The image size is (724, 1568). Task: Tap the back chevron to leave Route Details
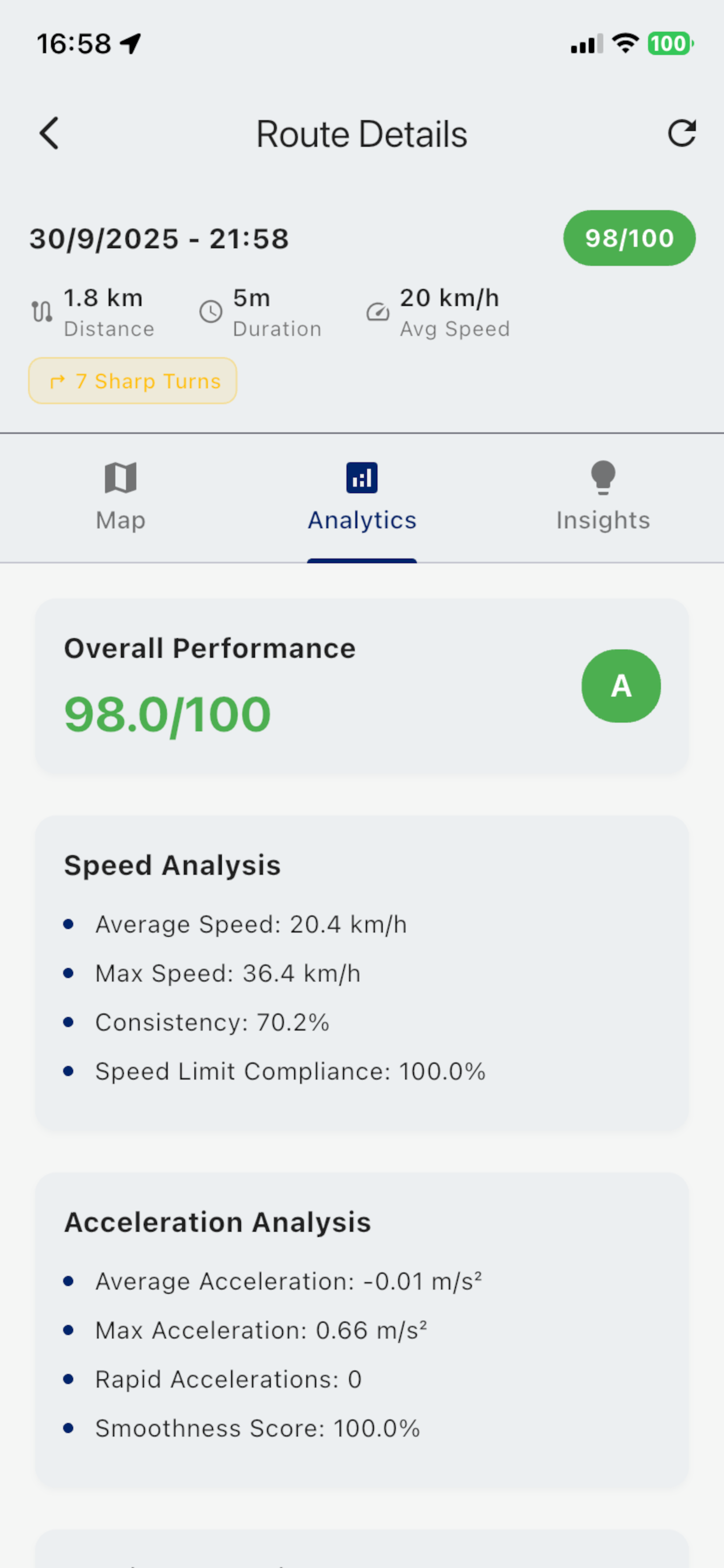coord(50,134)
